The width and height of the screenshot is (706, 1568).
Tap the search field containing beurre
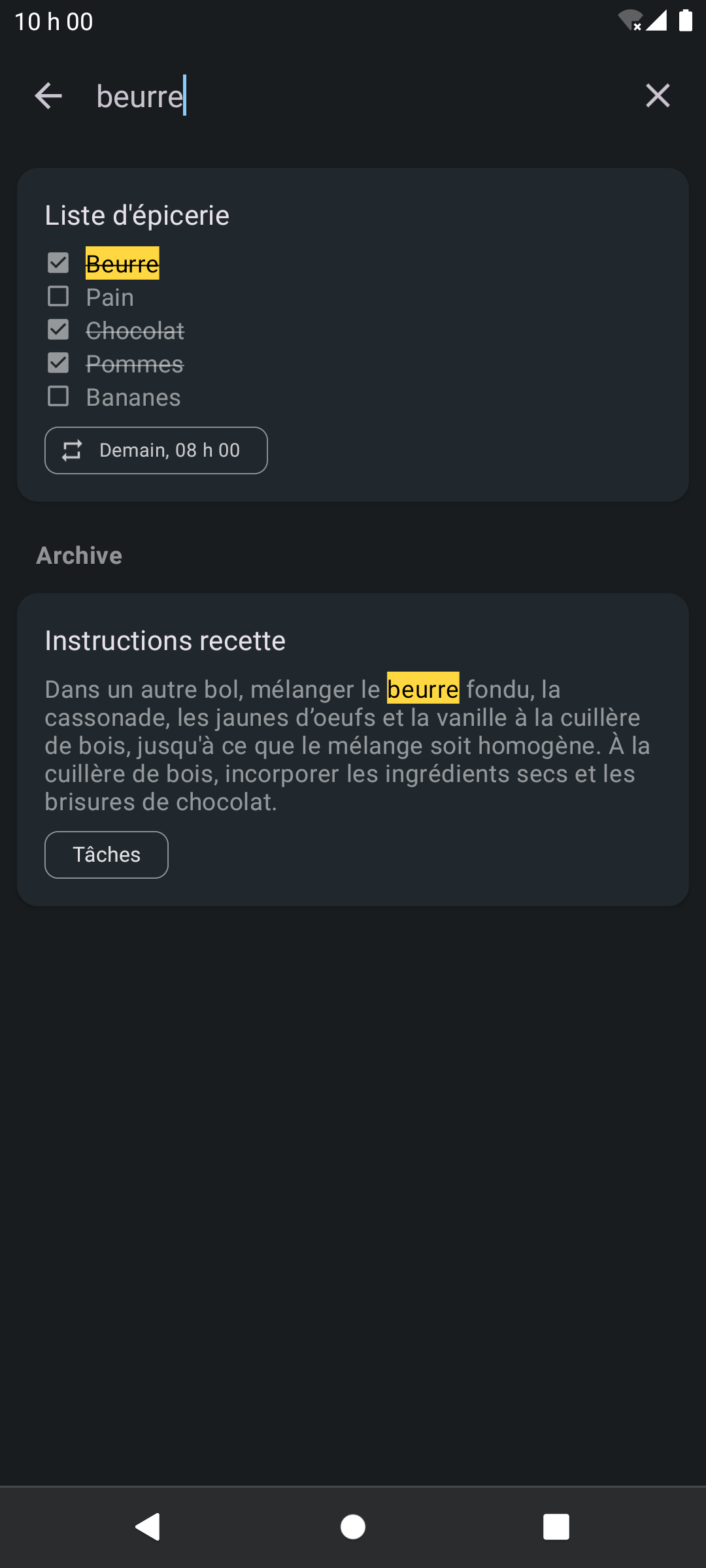click(x=353, y=96)
